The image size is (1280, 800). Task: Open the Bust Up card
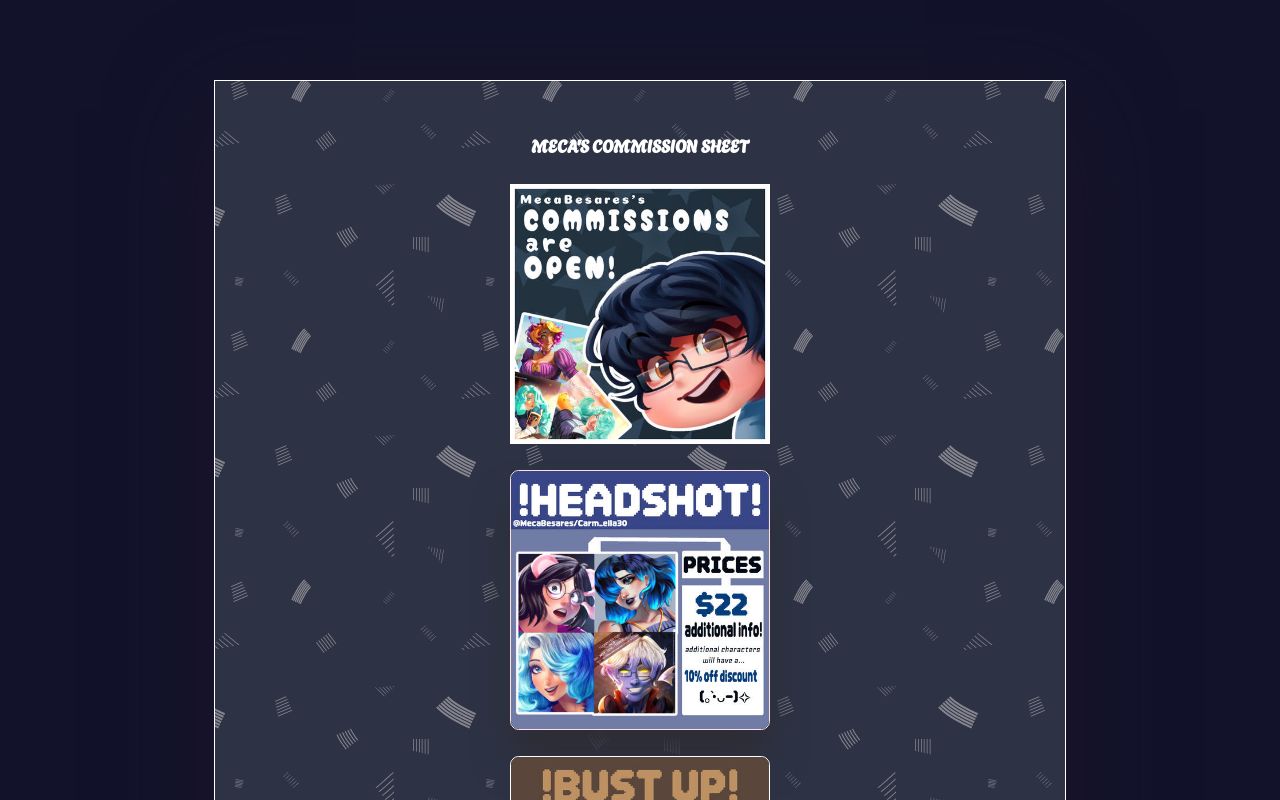[x=640, y=780]
